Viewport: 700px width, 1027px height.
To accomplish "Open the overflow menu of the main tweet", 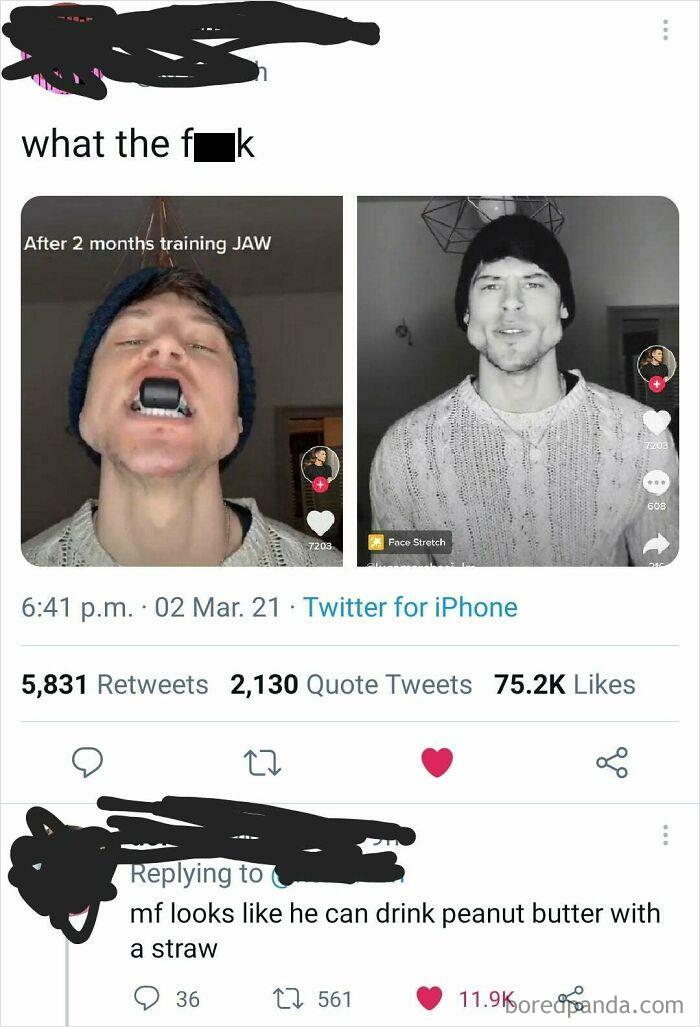I will [x=664, y=31].
